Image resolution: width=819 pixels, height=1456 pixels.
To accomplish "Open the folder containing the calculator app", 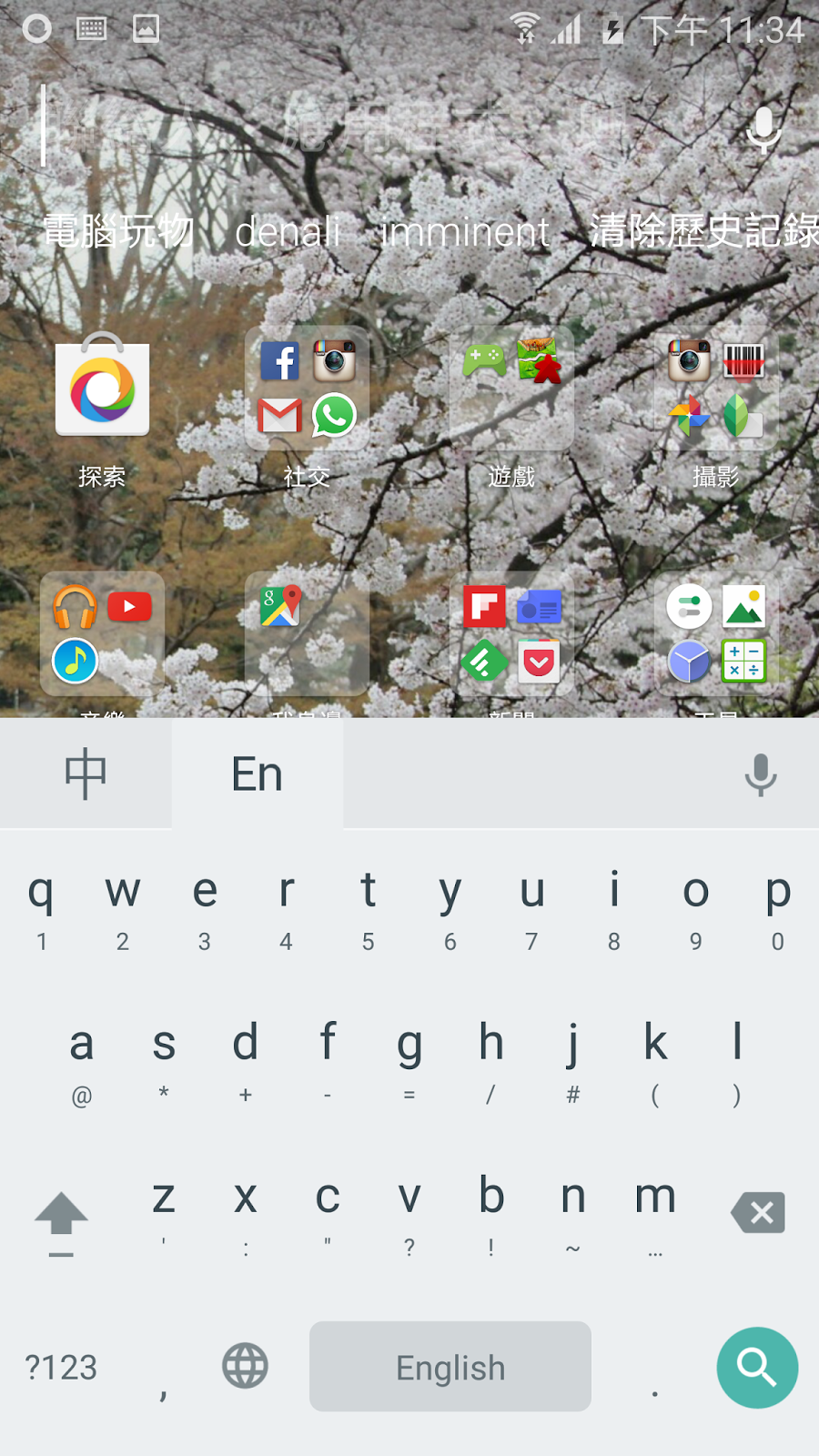I will click(x=716, y=634).
